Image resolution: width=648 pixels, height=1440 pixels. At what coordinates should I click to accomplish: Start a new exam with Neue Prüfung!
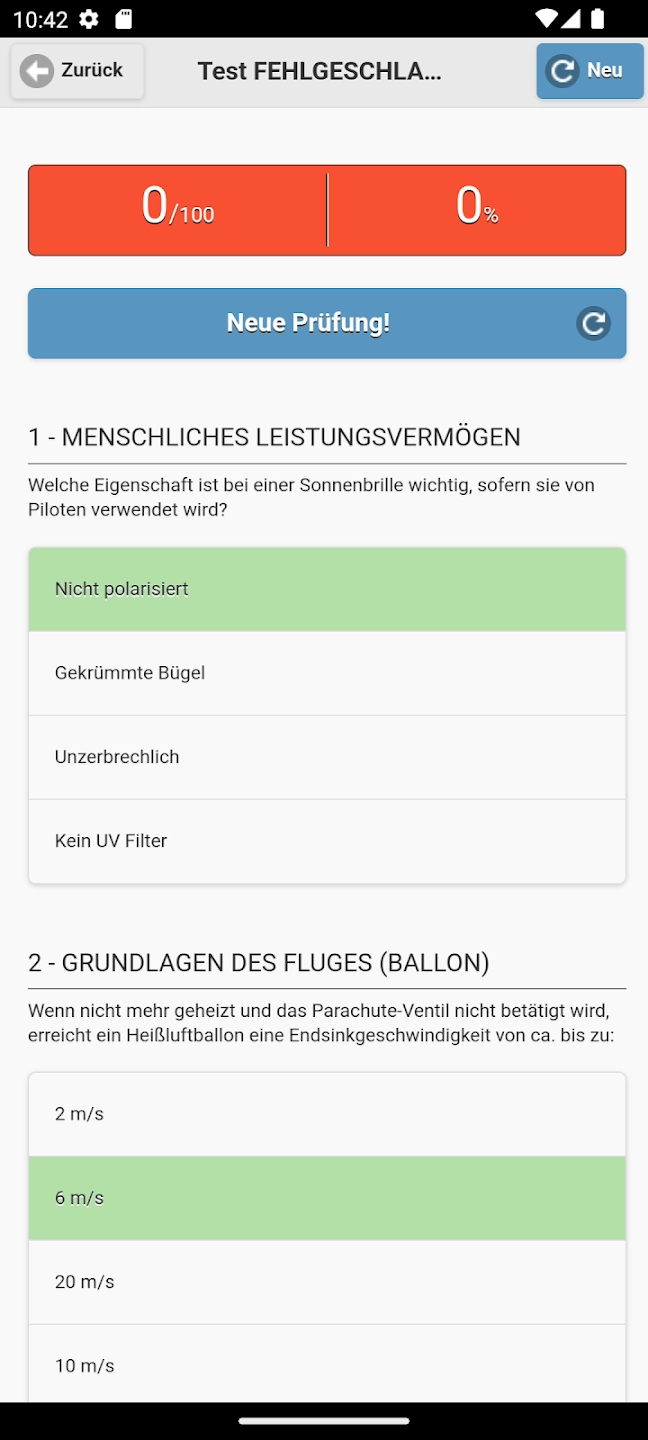point(327,323)
